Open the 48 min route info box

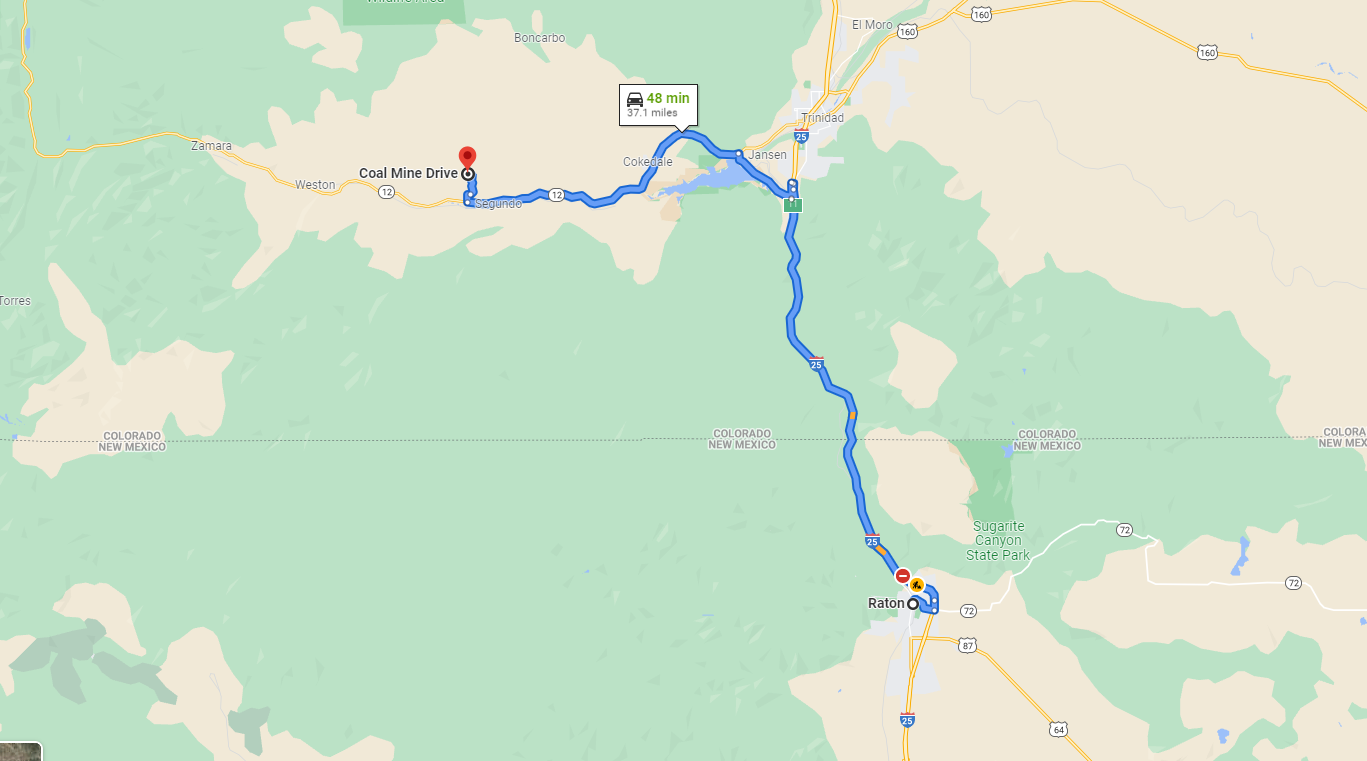click(657, 104)
